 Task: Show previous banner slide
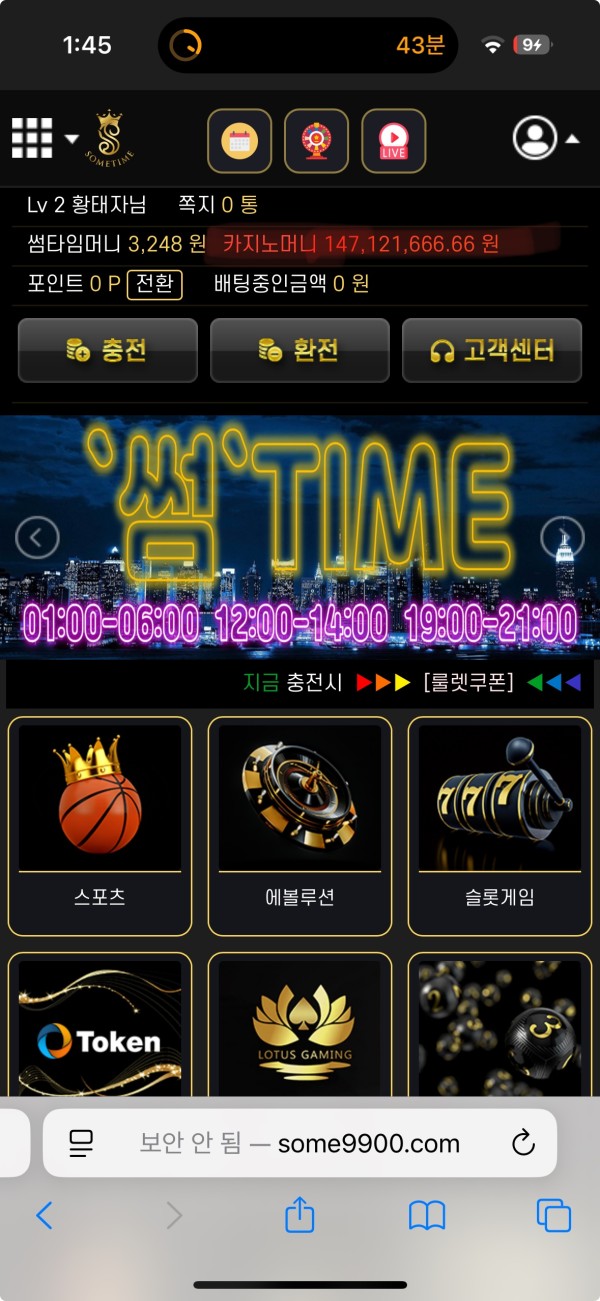(37, 539)
